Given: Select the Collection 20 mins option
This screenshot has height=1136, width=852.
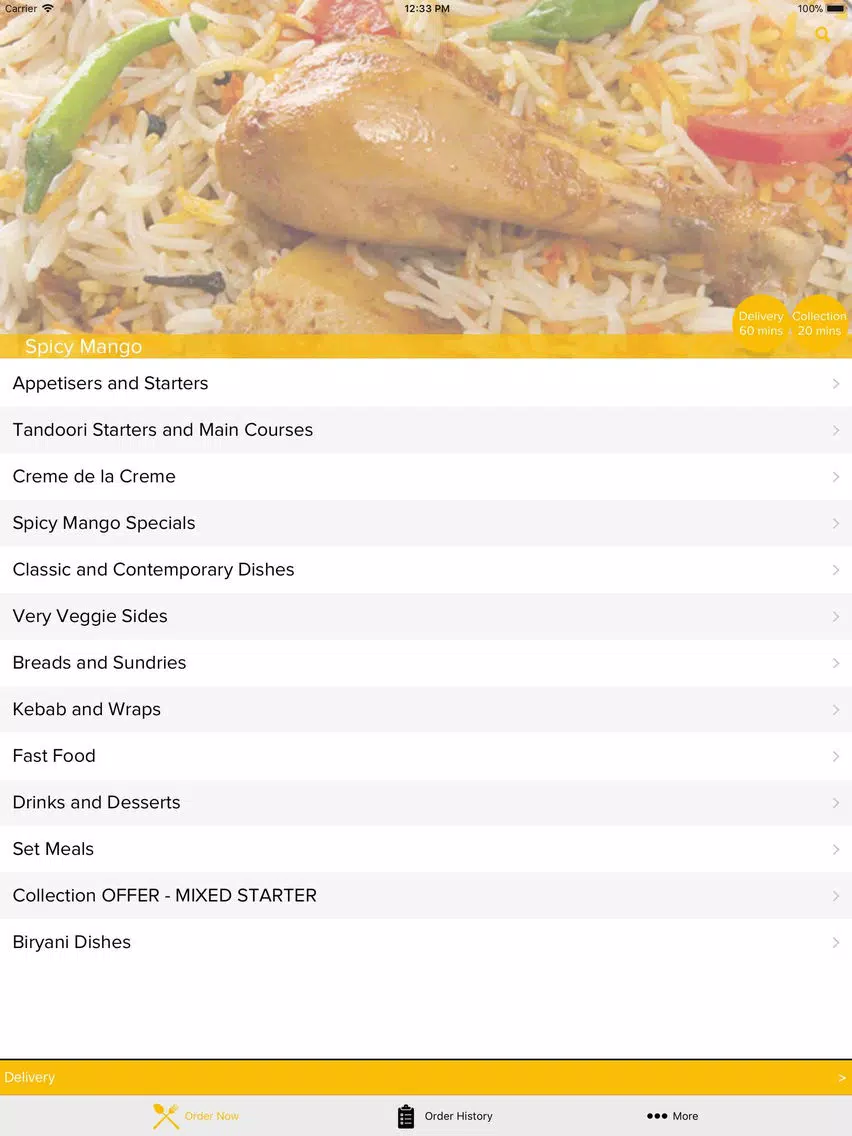Looking at the screenshot, I should 819,323.
